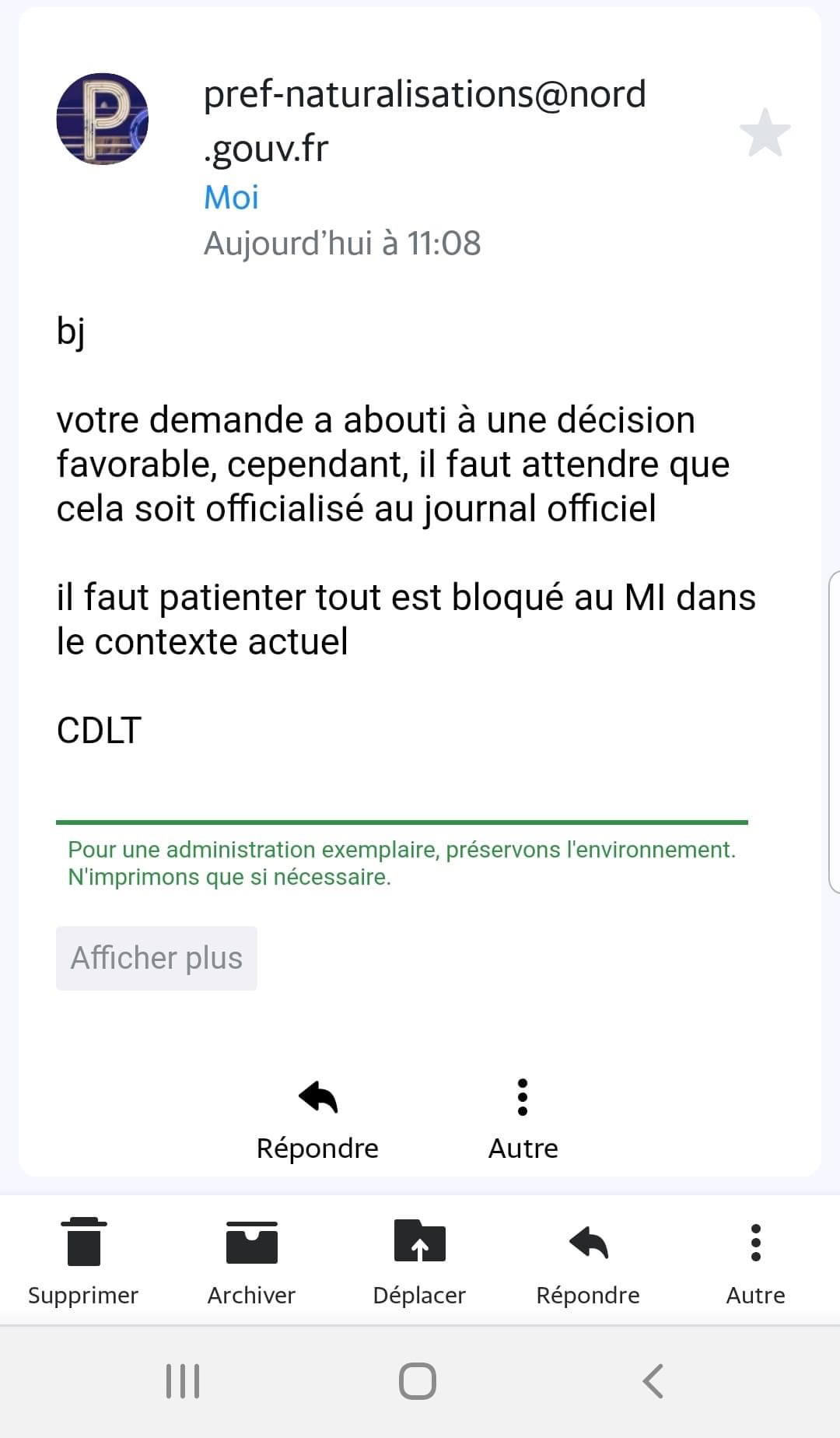840x1438 pixels.
Task: Reply using Répondre in the bottom toolbar
Action: click(x=588, y=1261)
